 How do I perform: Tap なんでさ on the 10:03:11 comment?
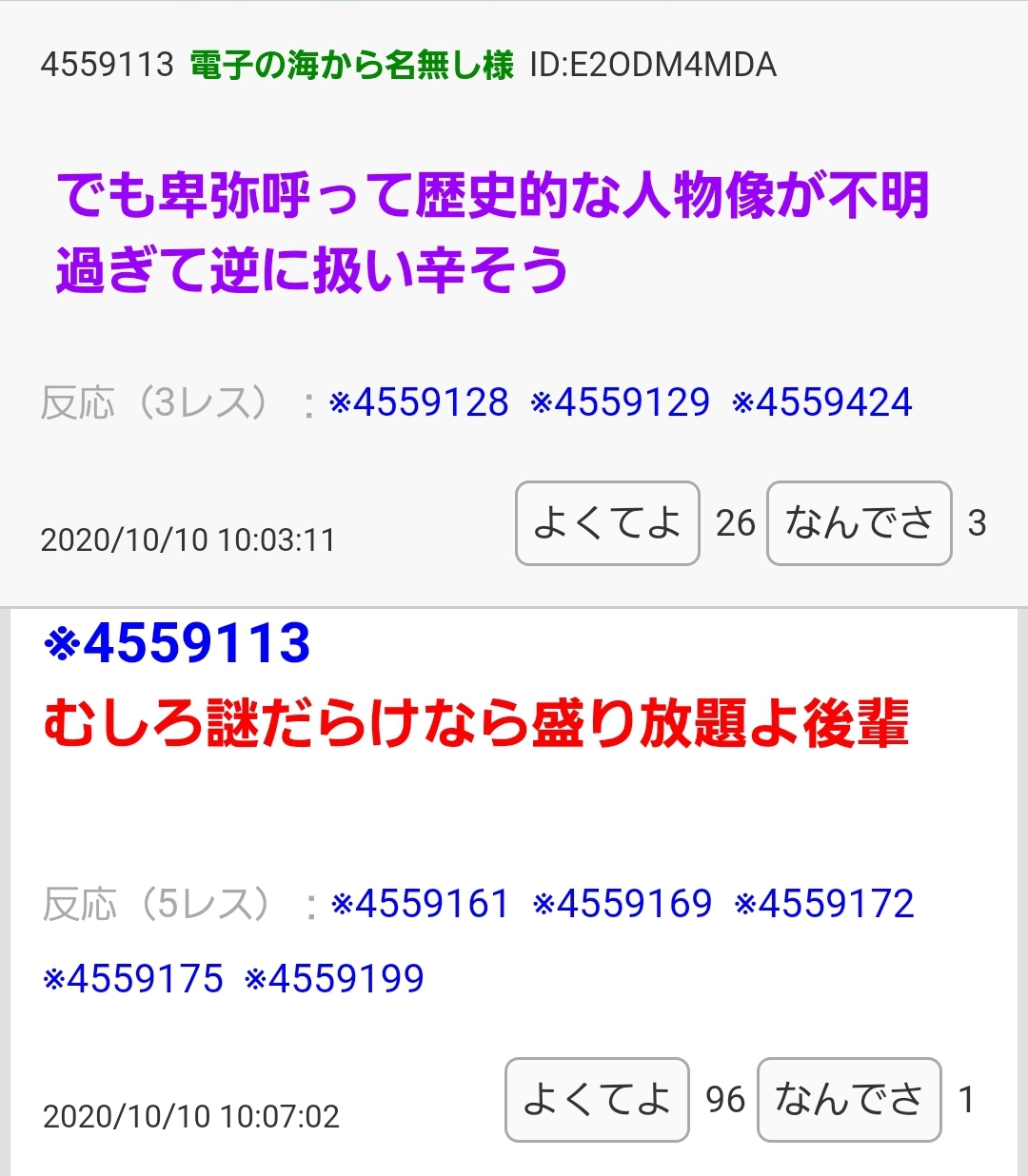(859, 523)
